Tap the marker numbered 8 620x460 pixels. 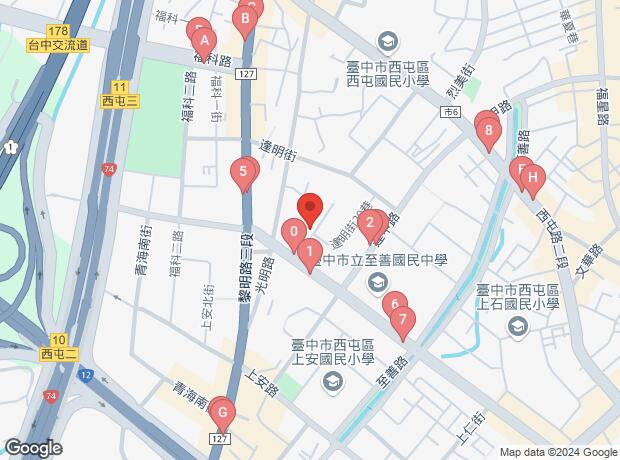[489, 130]
